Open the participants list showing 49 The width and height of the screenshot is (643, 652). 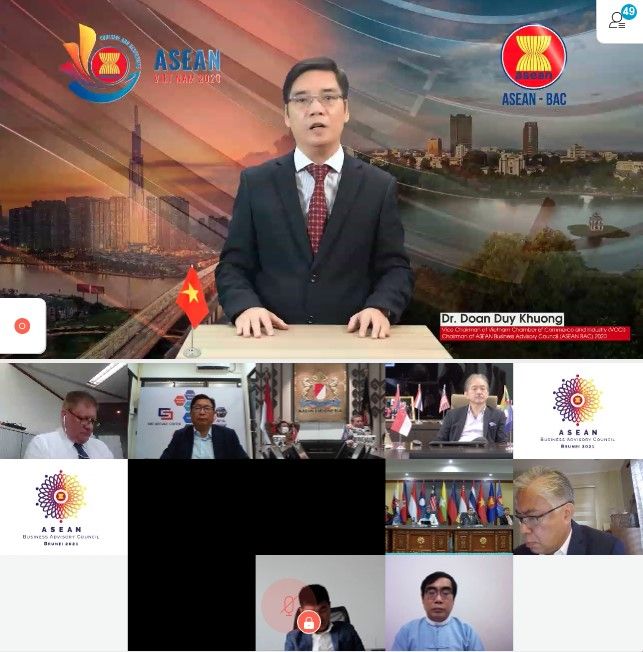(621, 20)
